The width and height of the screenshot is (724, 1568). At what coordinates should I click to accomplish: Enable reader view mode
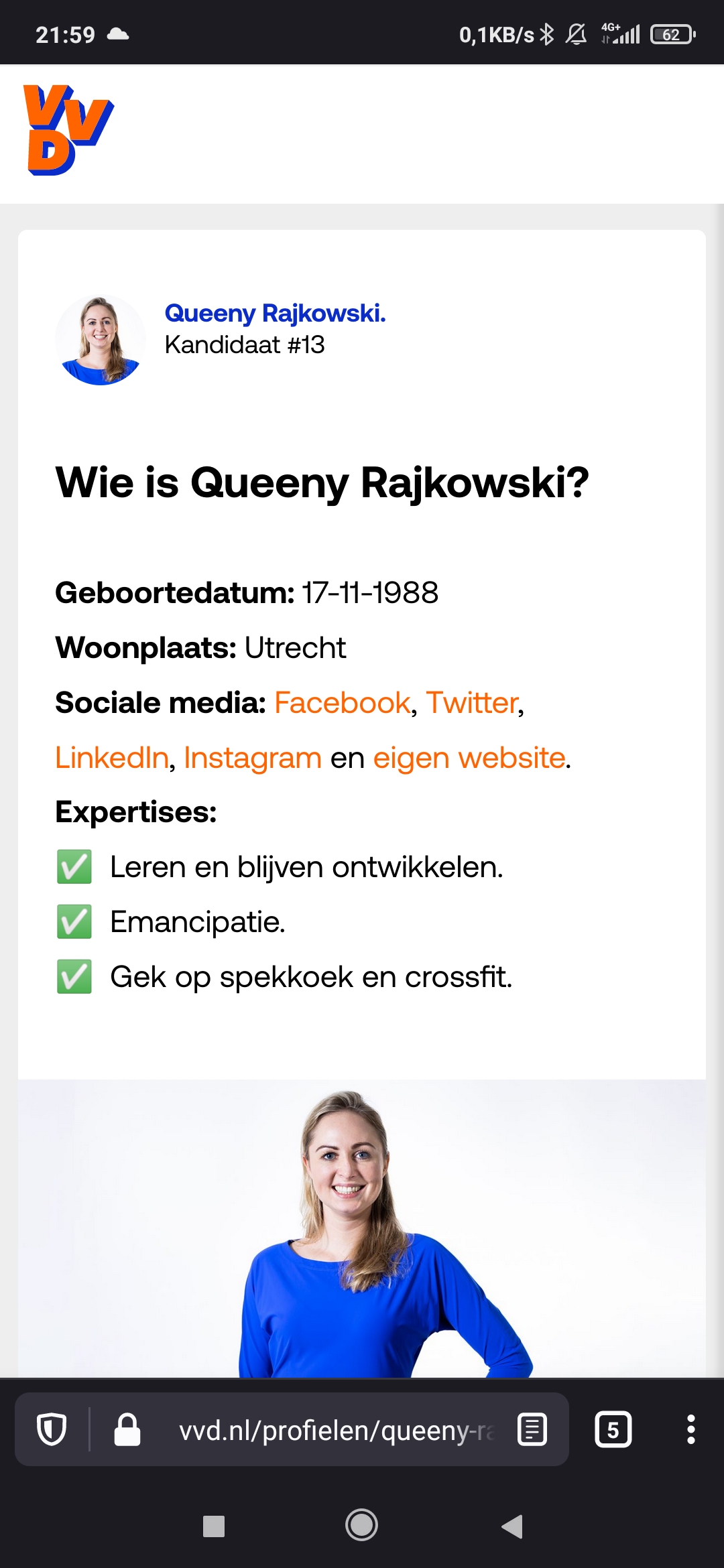pos(532,1429)
